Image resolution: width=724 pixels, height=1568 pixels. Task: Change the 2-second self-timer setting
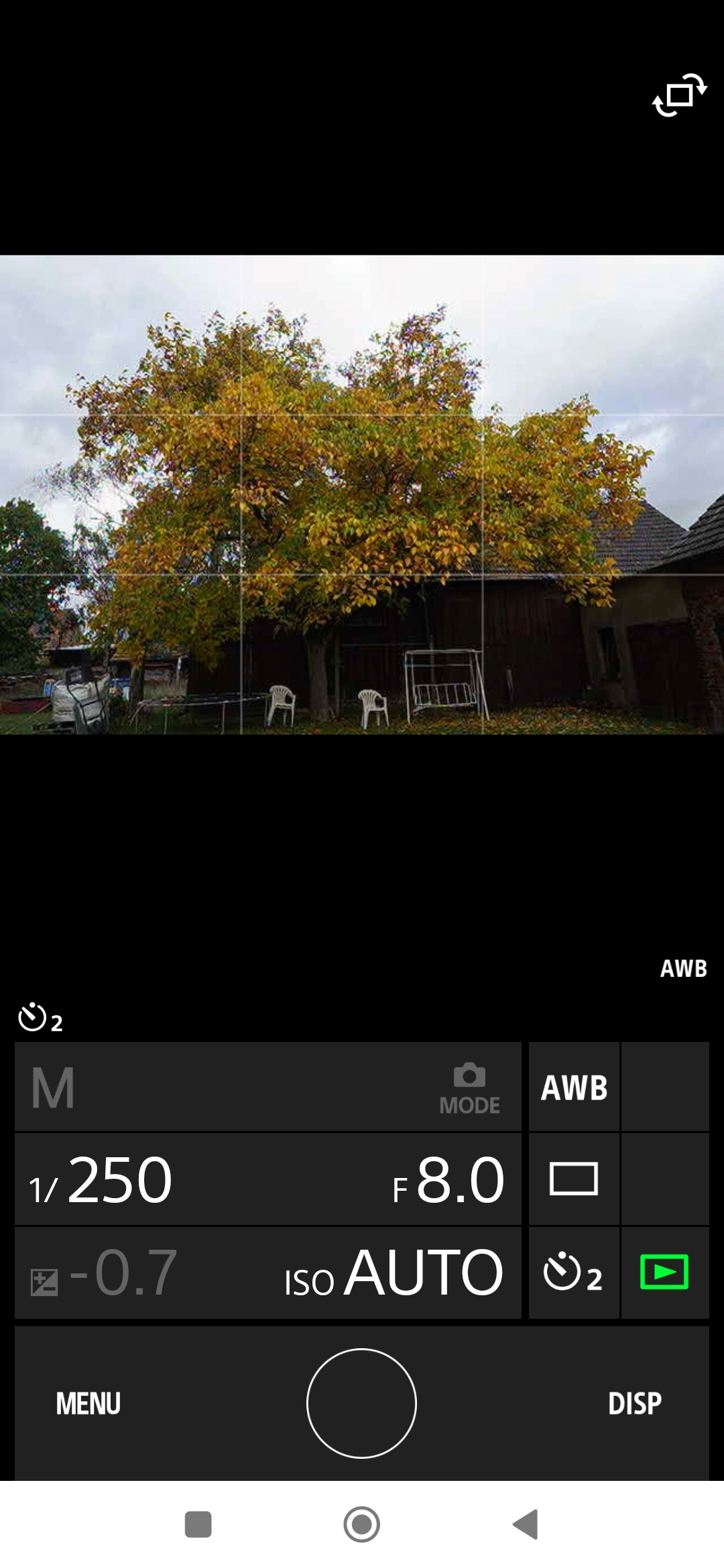pos(574,1273)
